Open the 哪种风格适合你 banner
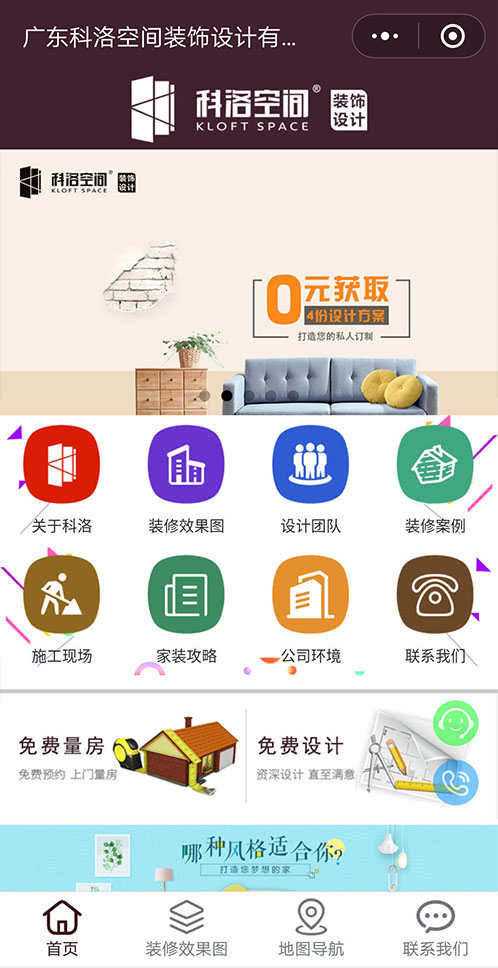The width and height of the screenshot is (498, 968). pyautogui.click(x=249, y=858)
